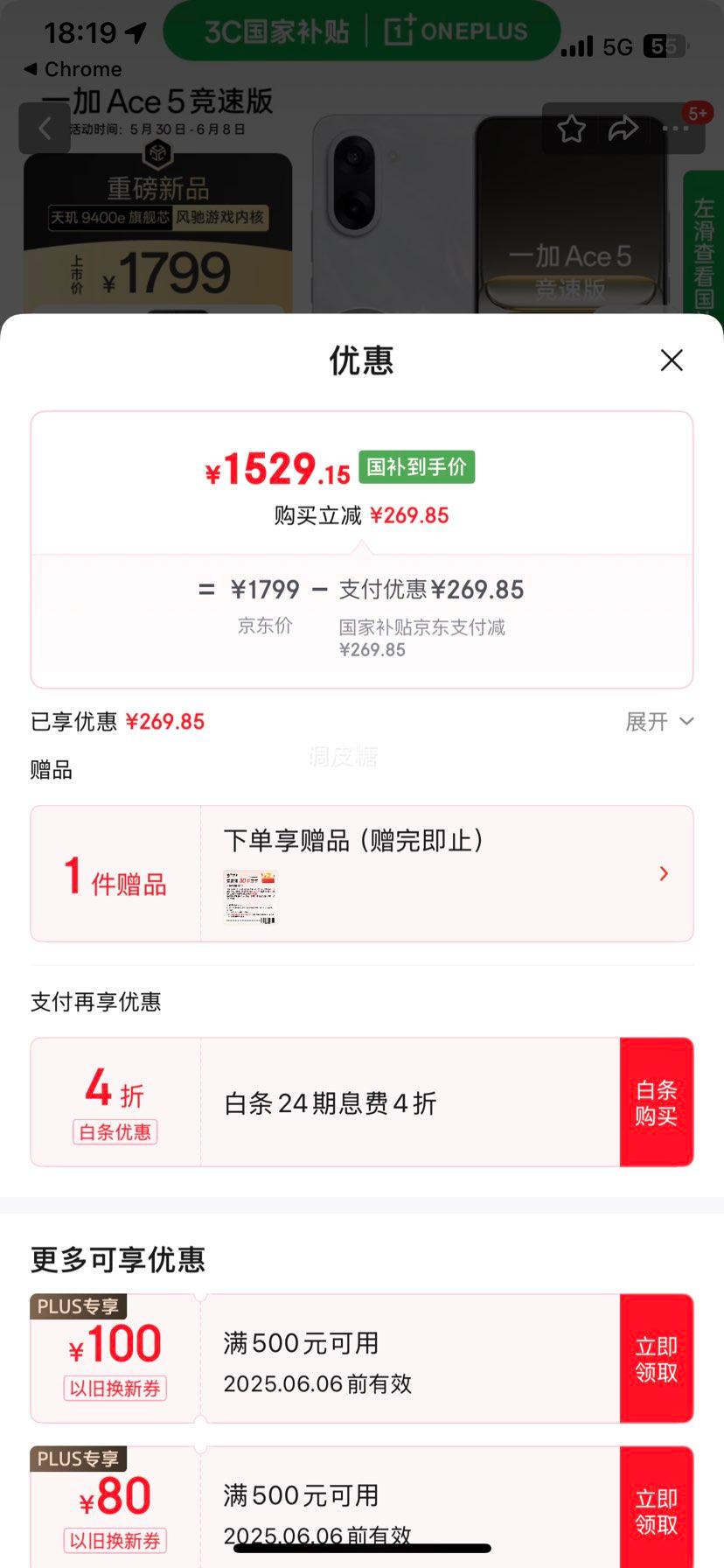
Task: Tap the 白条购买 button
Action: (x=656, y=1102)
